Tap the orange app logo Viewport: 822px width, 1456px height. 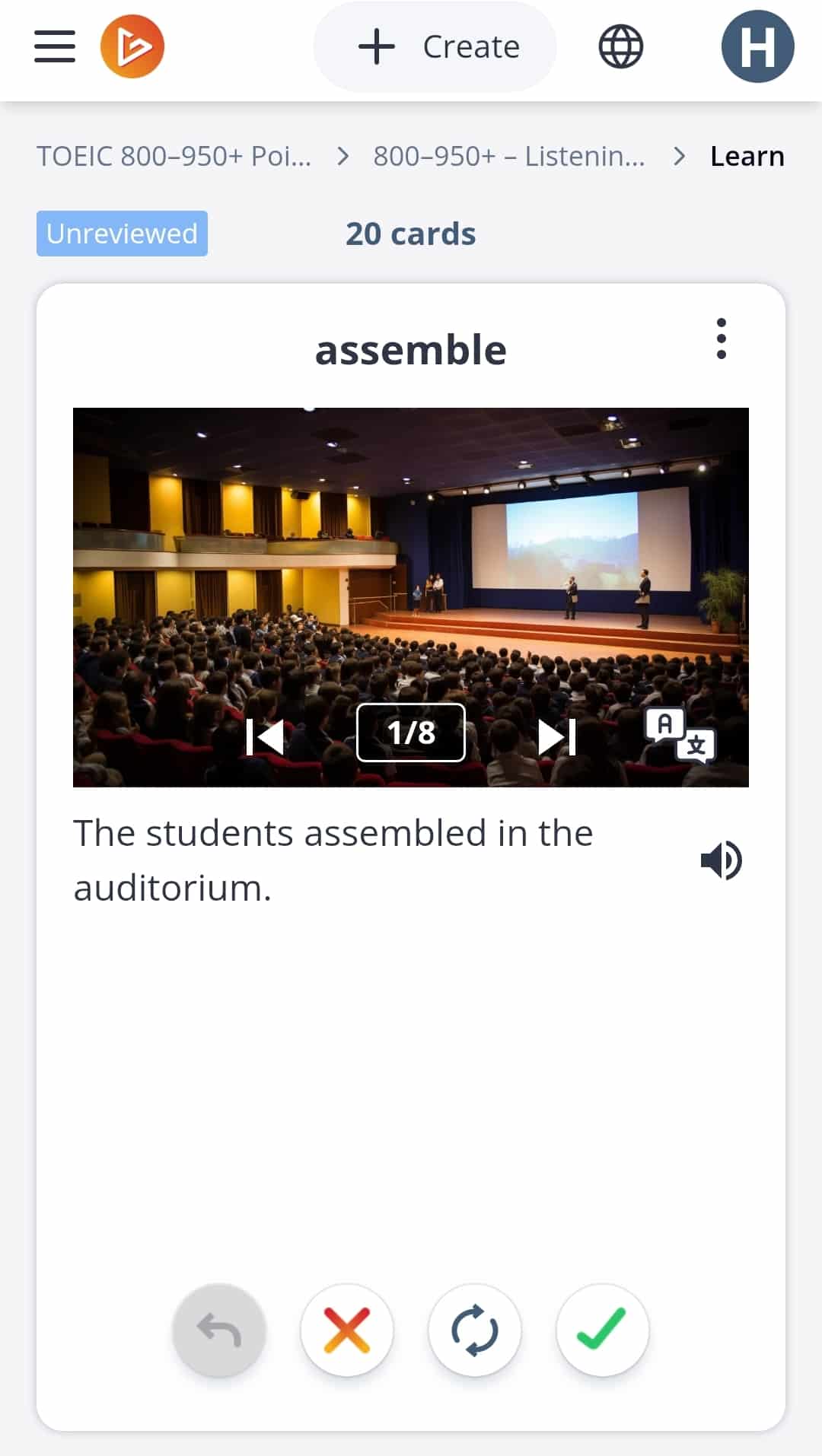coord(132,46)
